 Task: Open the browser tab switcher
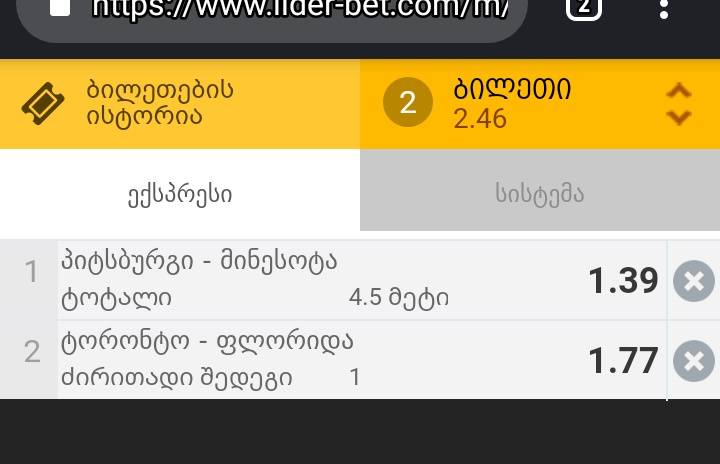point(584,8)
